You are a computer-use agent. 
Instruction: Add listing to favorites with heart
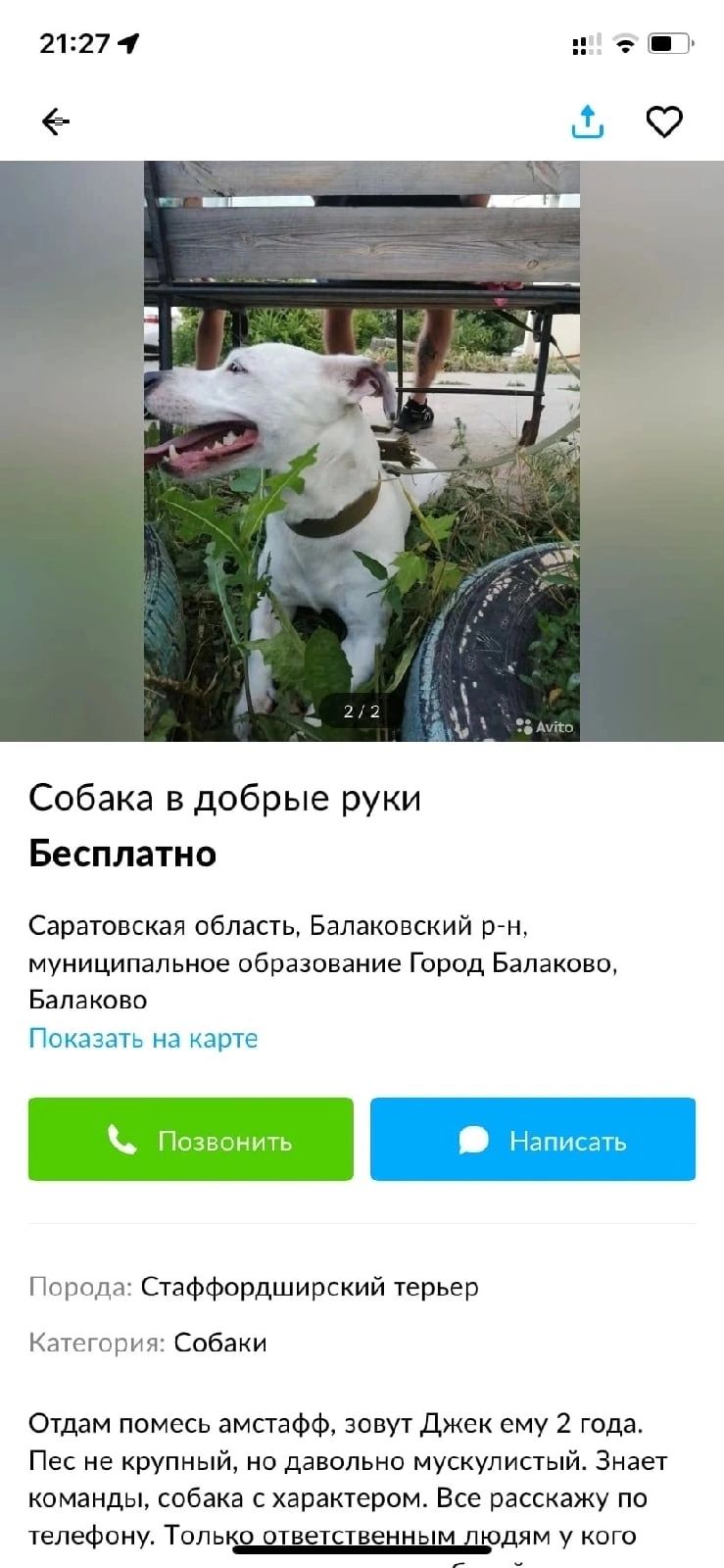point(664,122)
